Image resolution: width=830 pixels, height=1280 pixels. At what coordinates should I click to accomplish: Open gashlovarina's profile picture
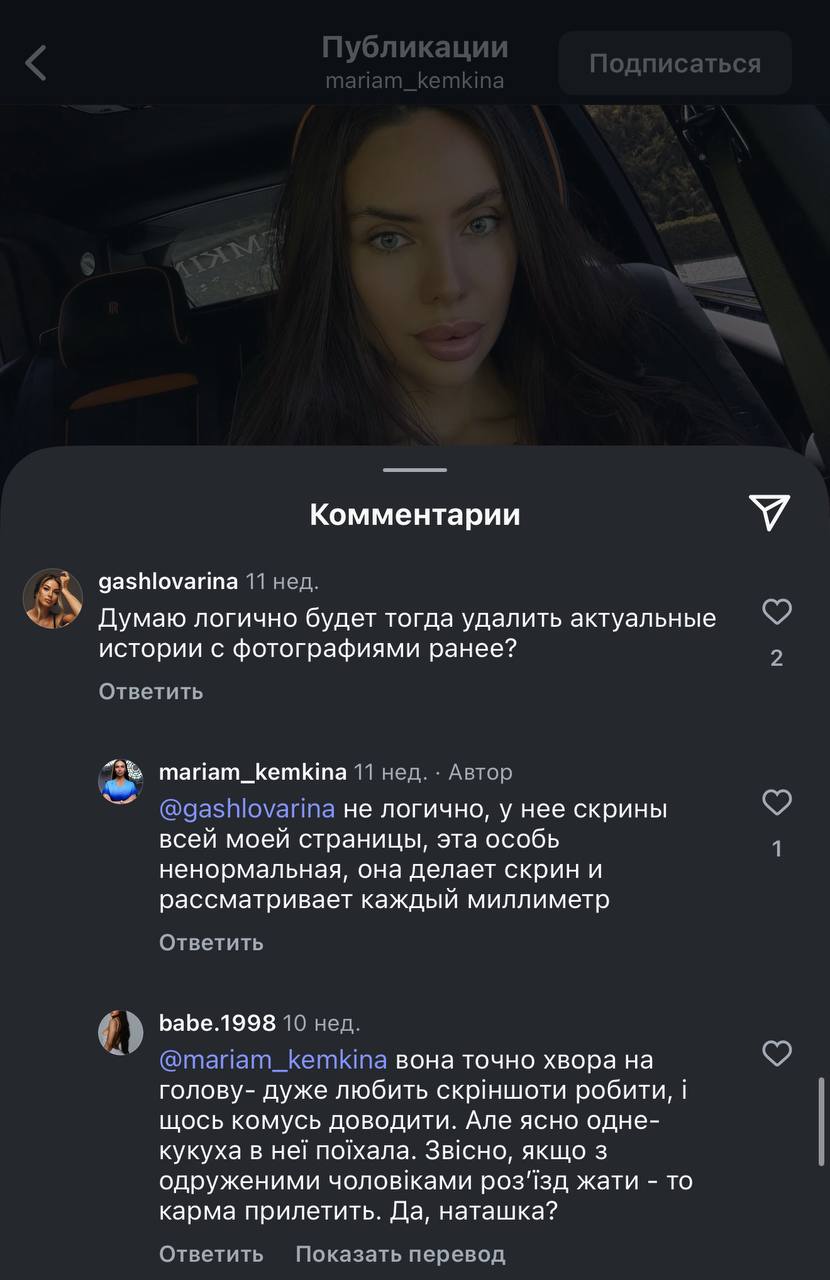point(53,598)
